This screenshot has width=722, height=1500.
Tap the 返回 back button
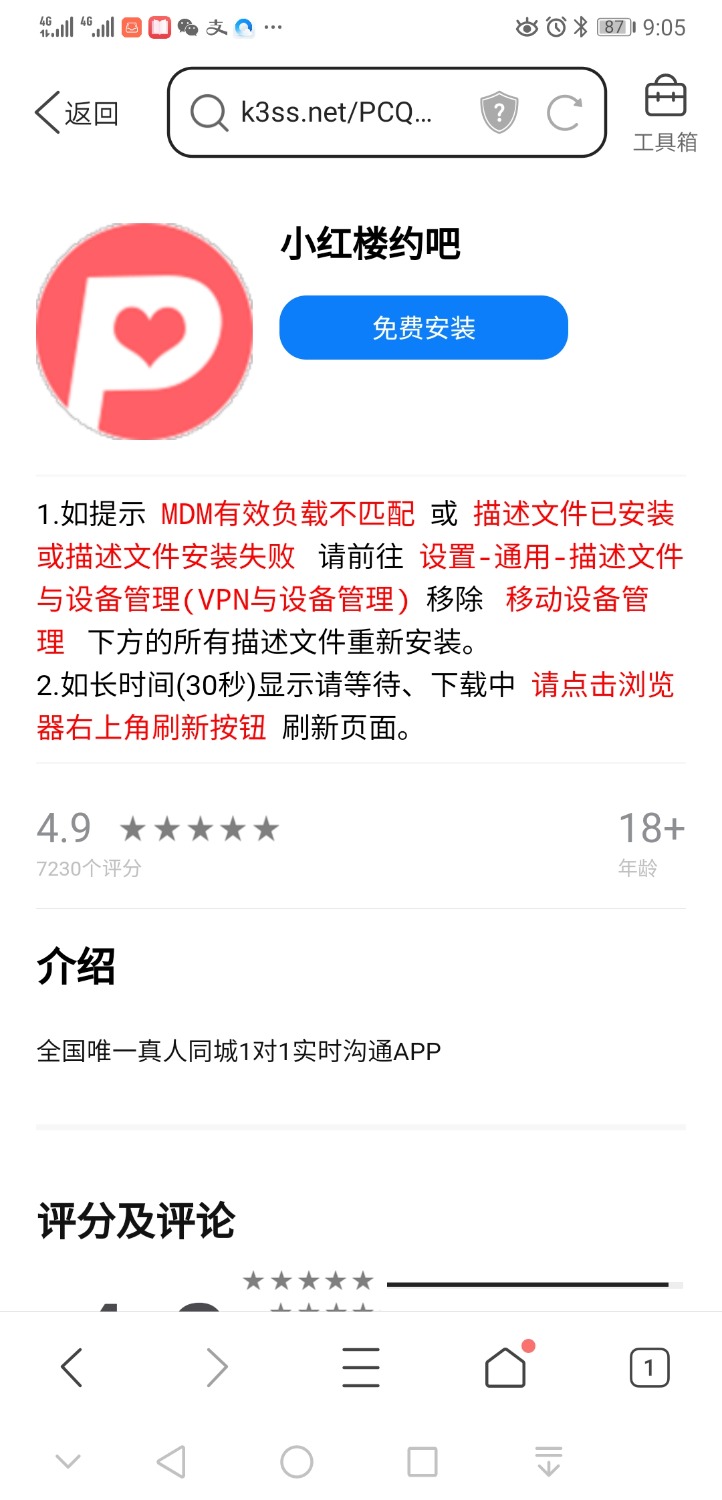76,113
